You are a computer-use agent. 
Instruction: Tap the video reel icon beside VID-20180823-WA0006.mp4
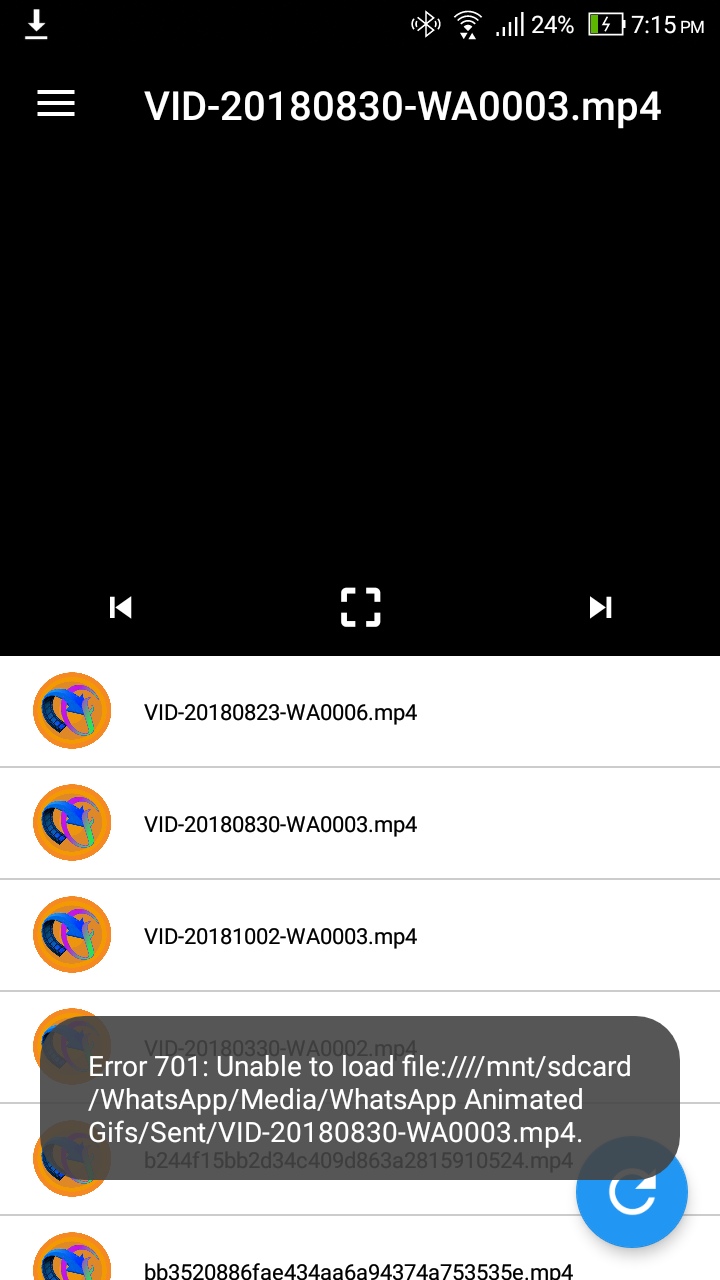pos(71,712)
